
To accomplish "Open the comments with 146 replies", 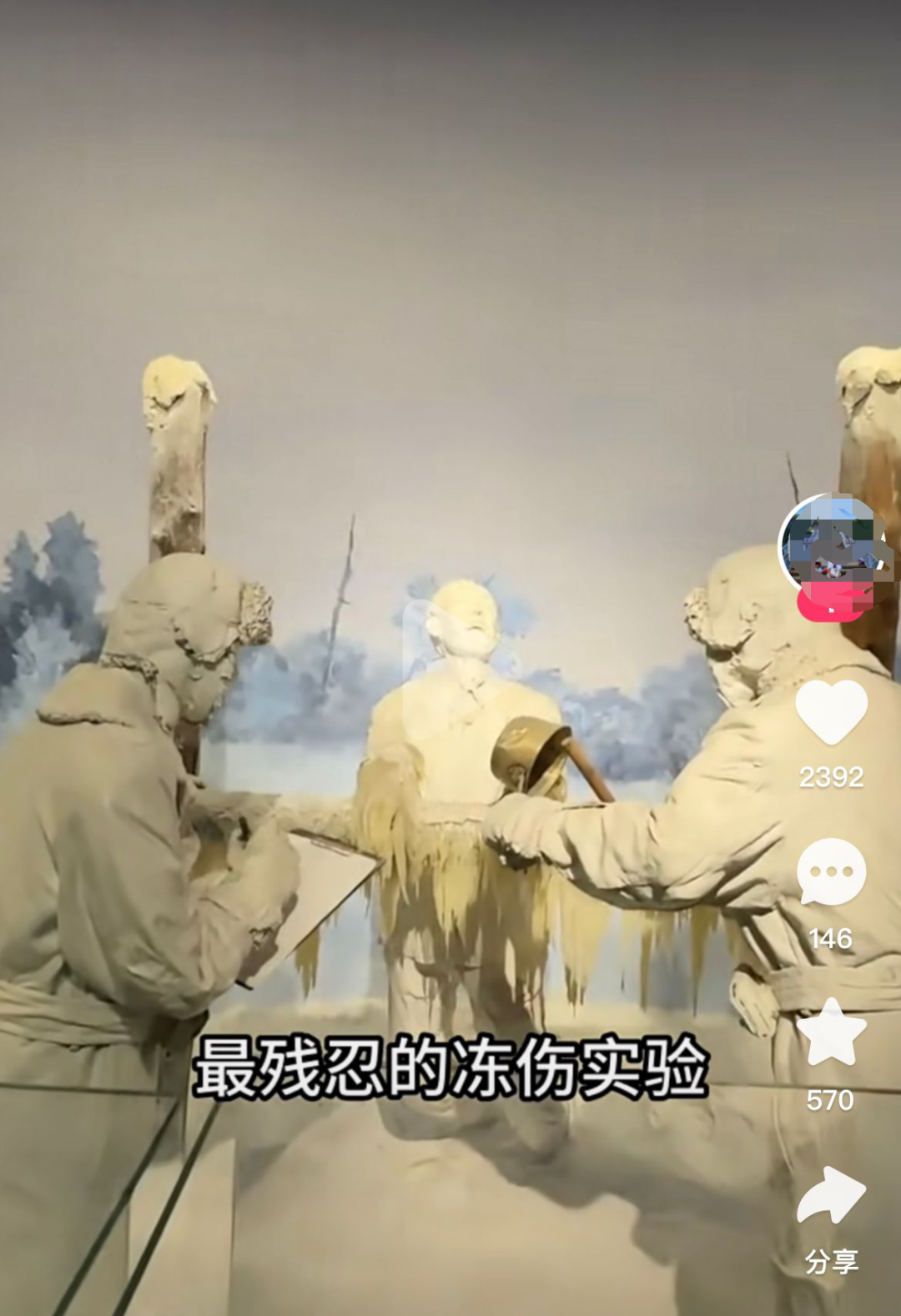I will point(831,871).
